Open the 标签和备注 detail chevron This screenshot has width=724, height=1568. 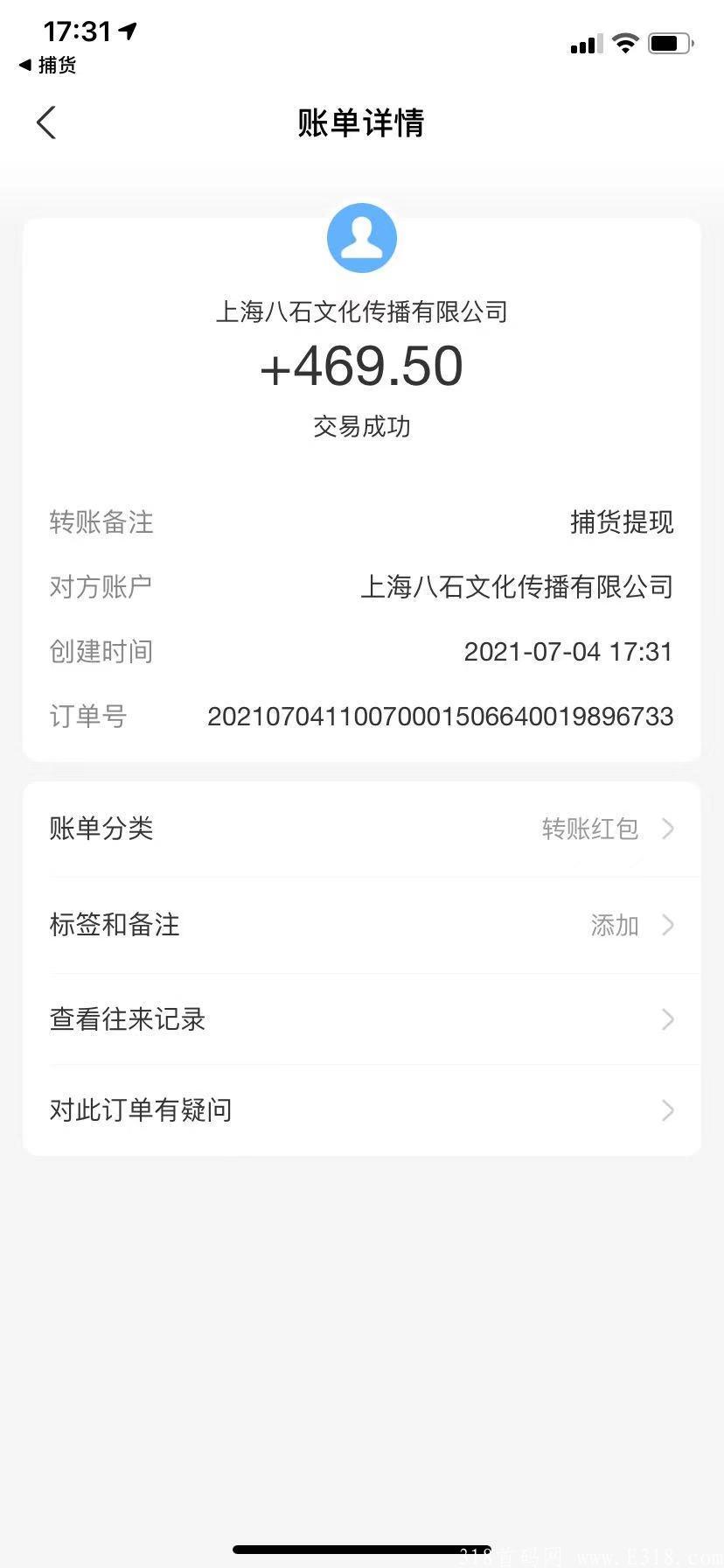(x=668, y=925)
